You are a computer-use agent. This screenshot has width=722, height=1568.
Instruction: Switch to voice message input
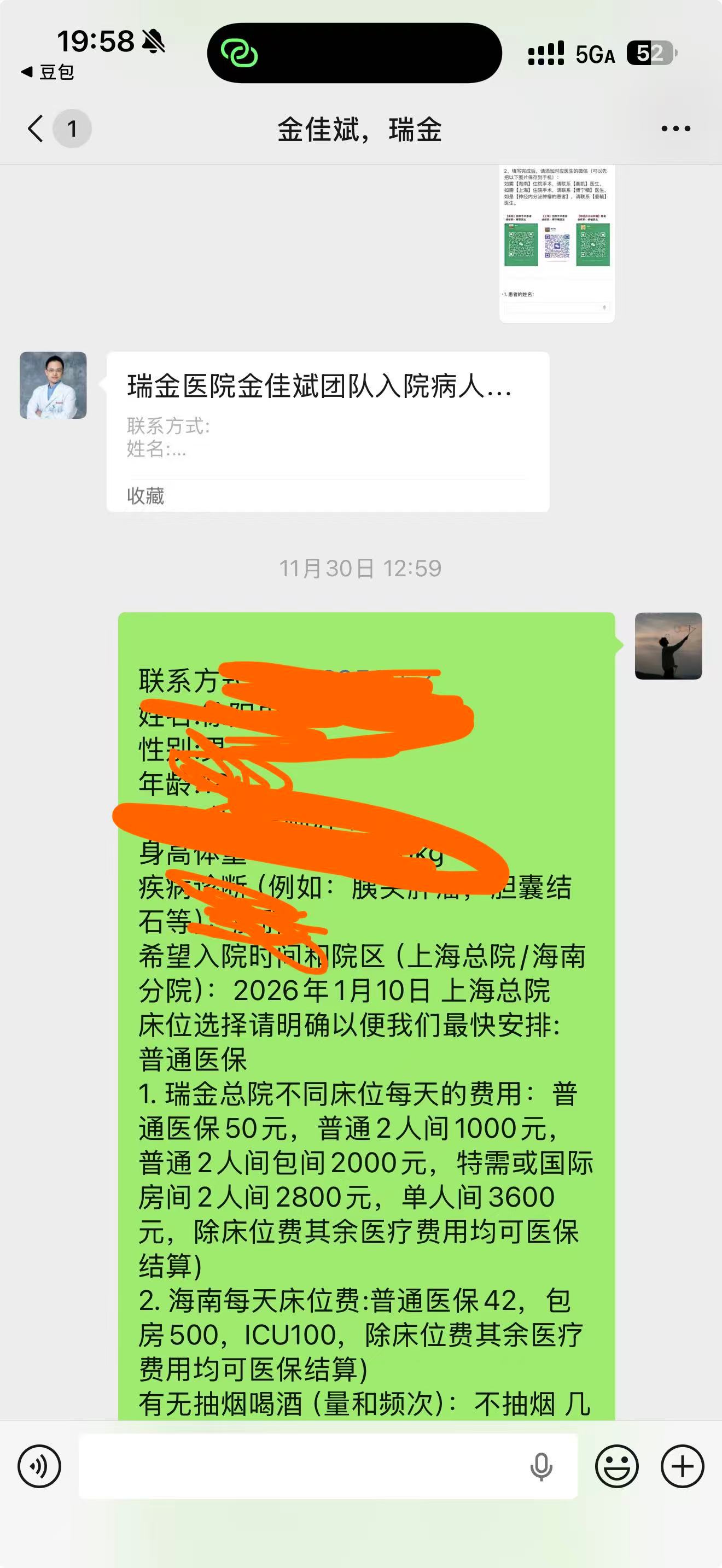(39, 1466)
